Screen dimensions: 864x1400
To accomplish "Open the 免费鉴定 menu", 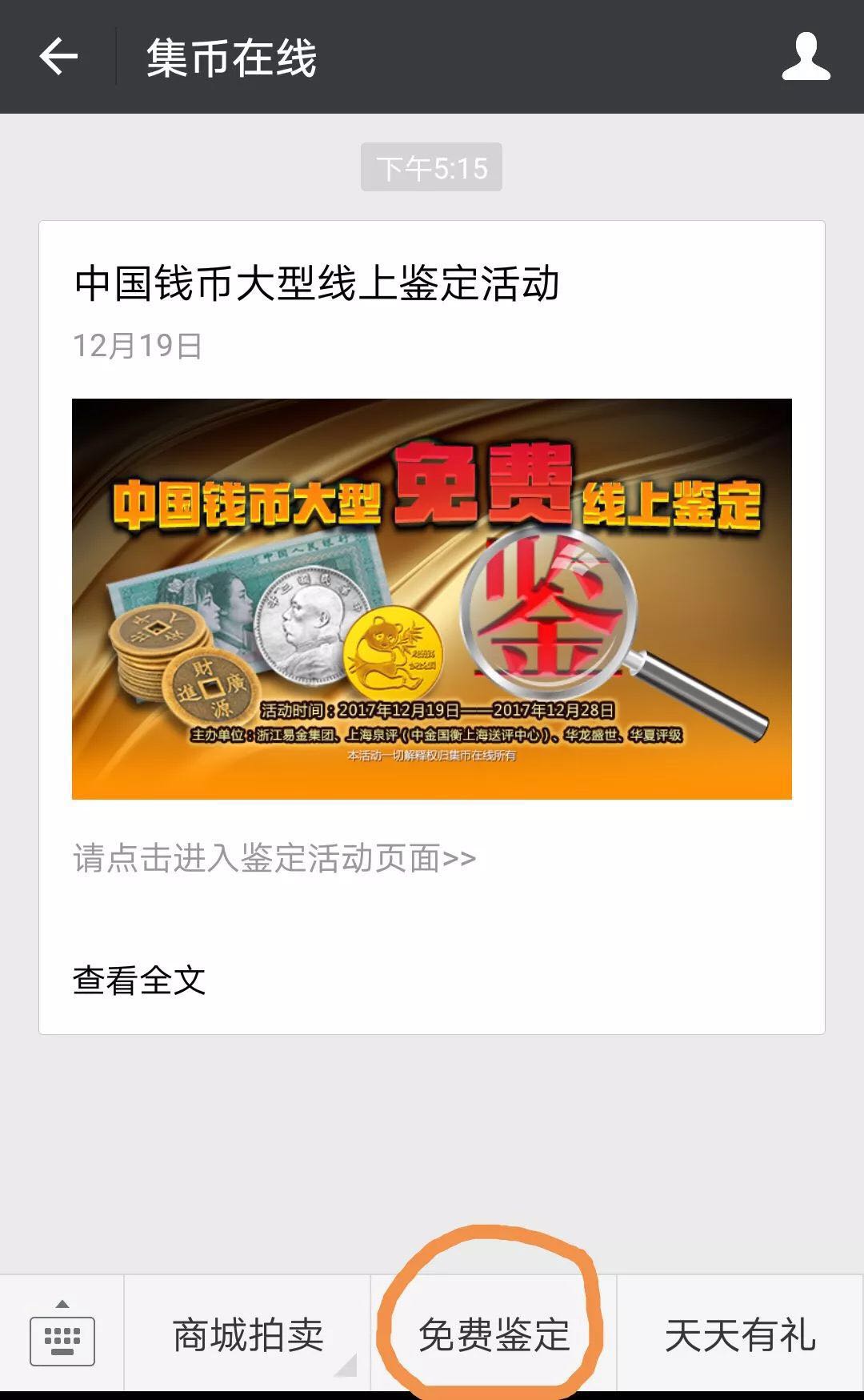I will pyautogui.click(x=494, y=1336).
